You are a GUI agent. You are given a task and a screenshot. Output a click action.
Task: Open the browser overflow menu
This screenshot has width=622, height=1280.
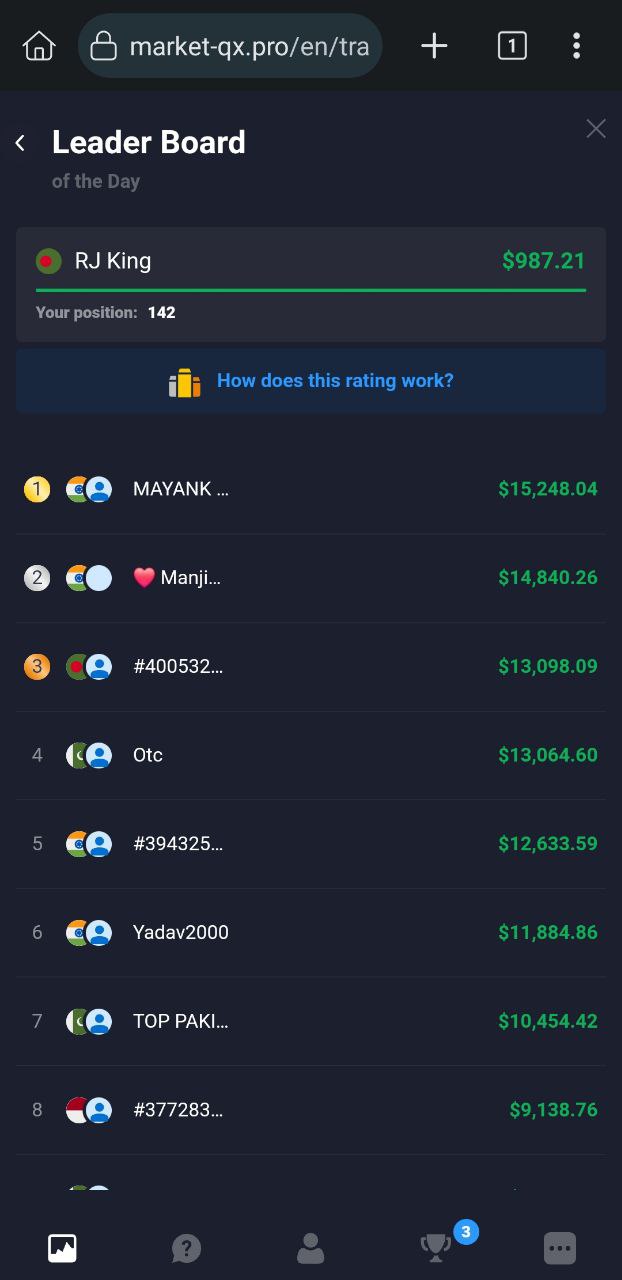pyautogui.click(x=577, y=46)
